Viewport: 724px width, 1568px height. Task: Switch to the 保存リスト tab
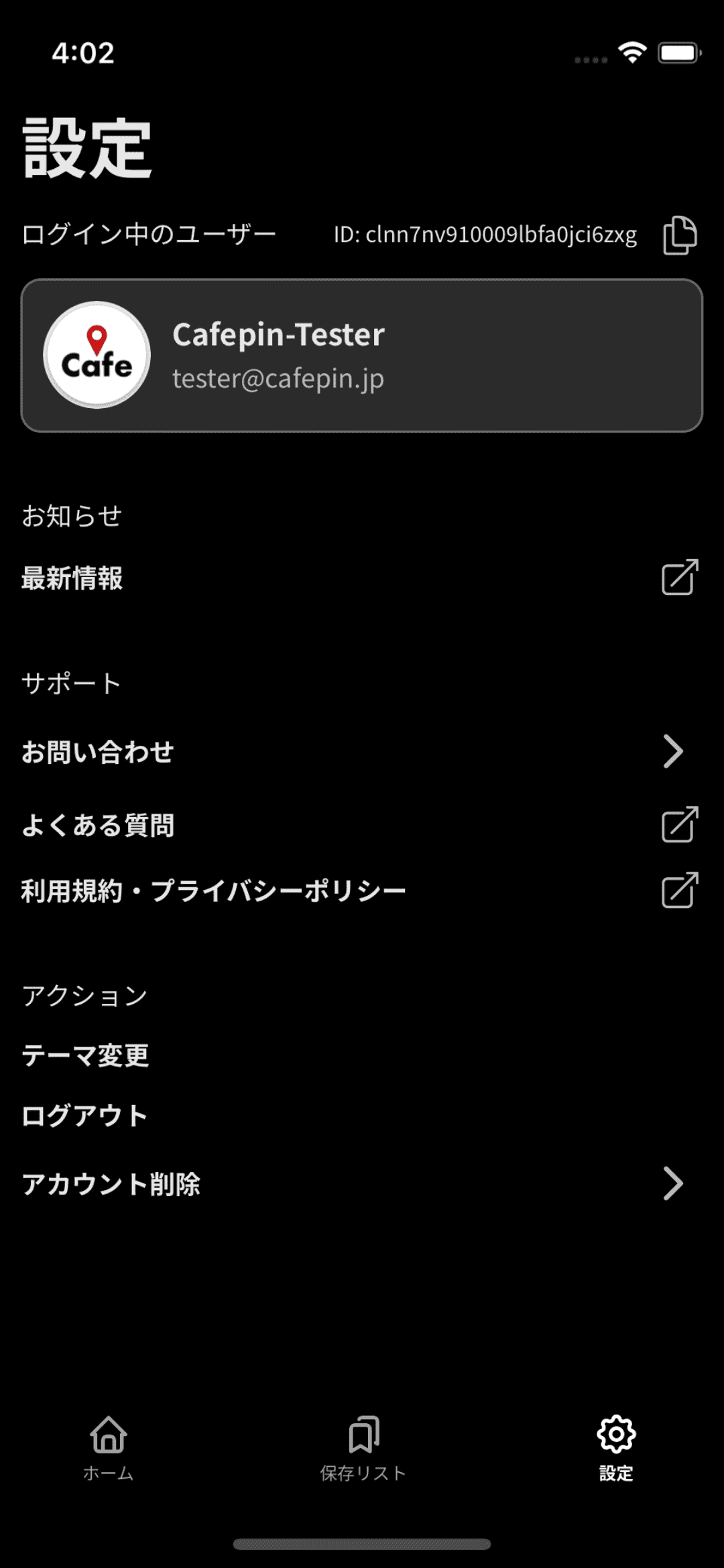point(363,1447)
